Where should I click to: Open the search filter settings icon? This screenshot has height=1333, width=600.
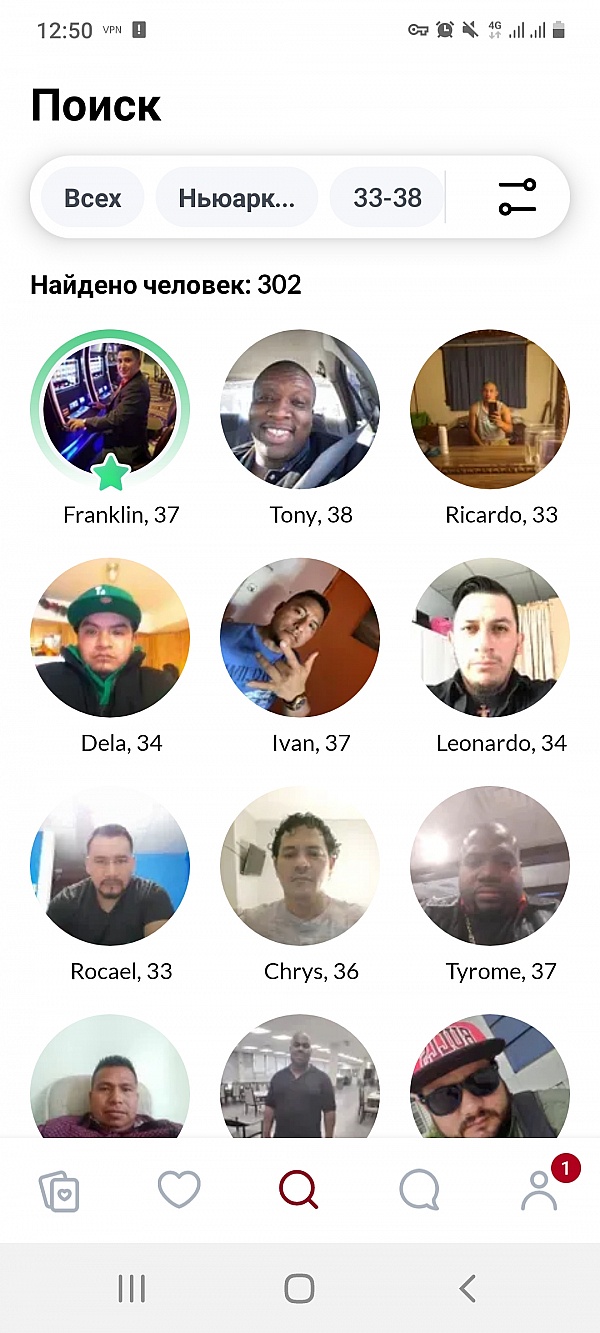coord(517,197)
